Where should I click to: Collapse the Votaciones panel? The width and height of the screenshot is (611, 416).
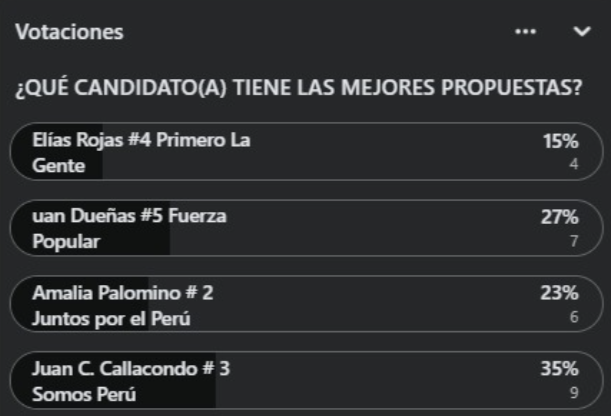pos(582,32)
